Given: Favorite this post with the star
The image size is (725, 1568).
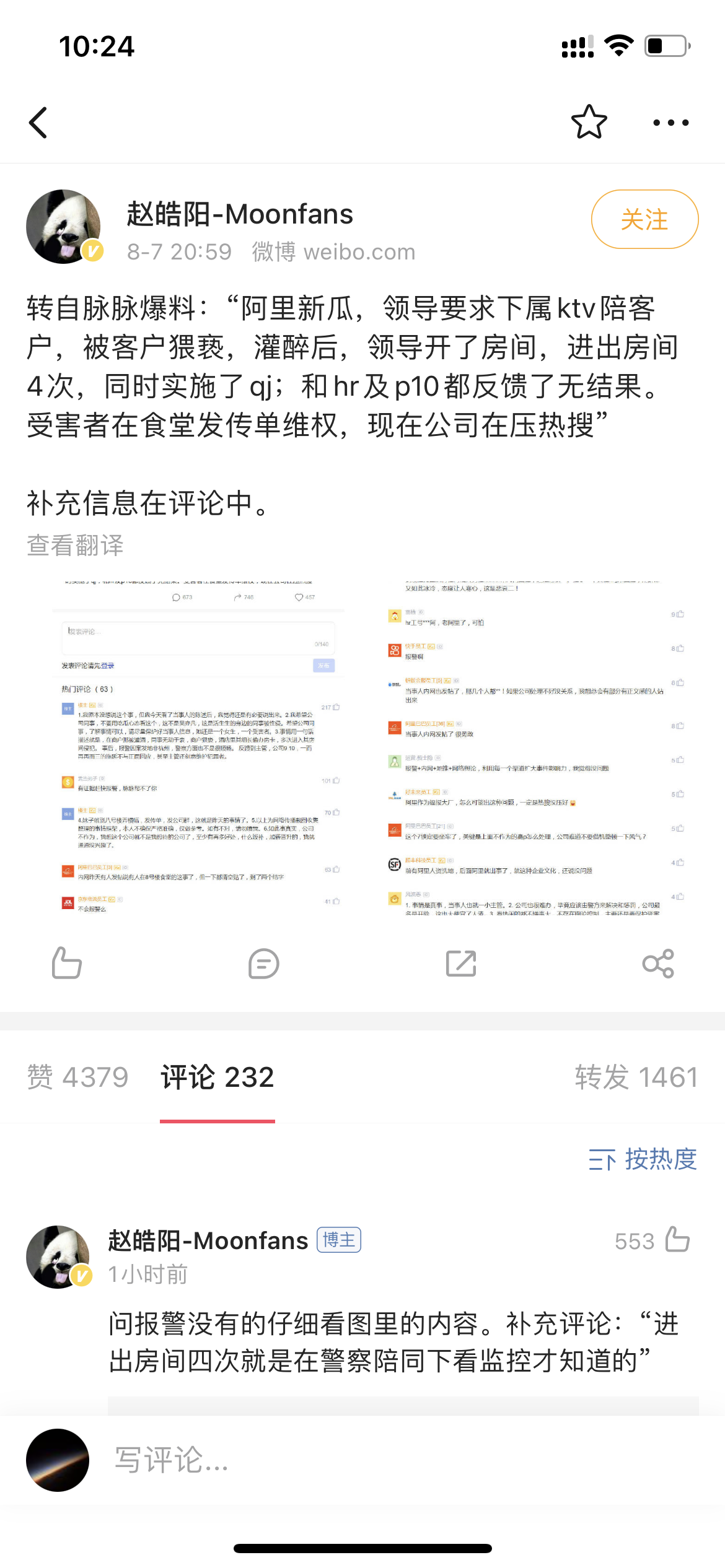Looking at the screenshot, I should 589,122.
